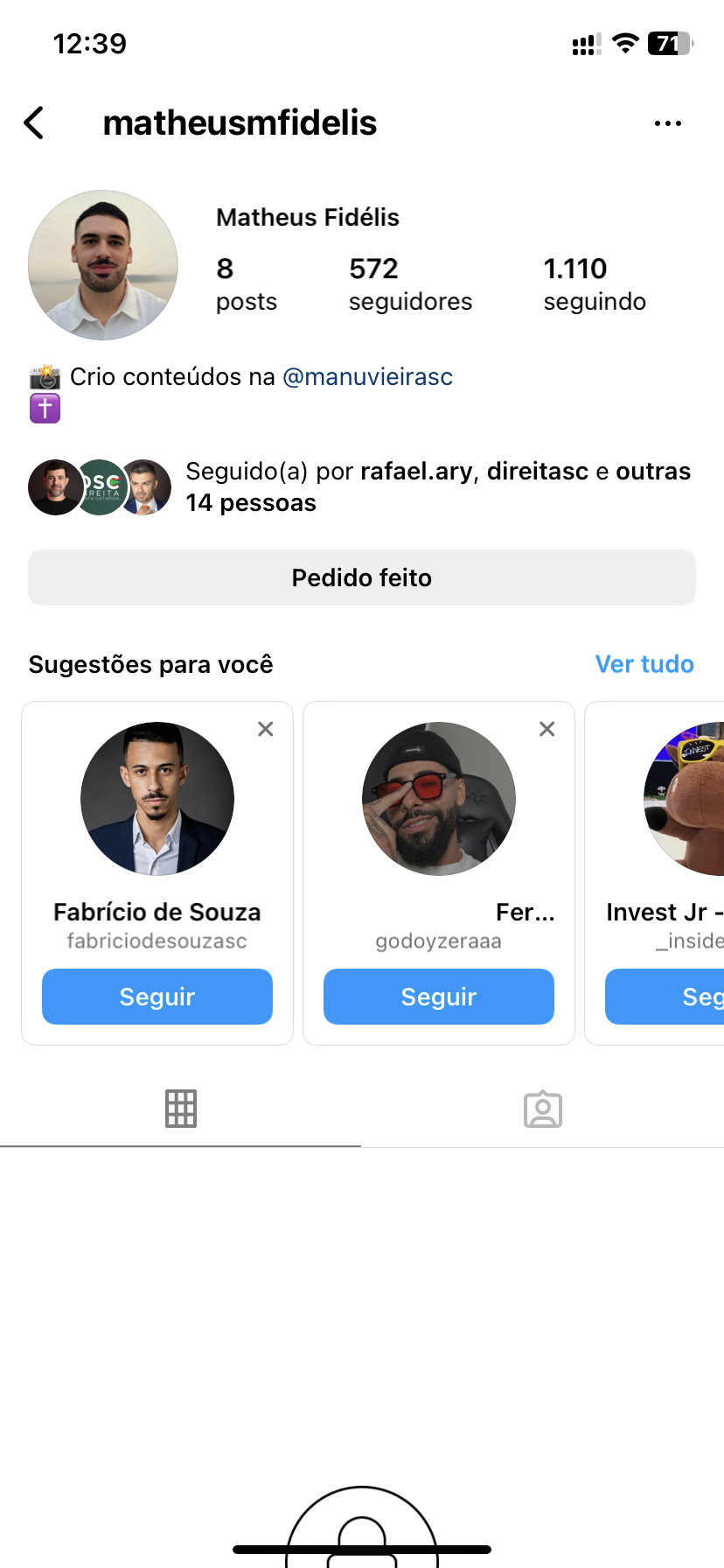View mutual followers rafael.ary and direitasc
Viewport: 724px width, 1568px height.
pos(437,486)
